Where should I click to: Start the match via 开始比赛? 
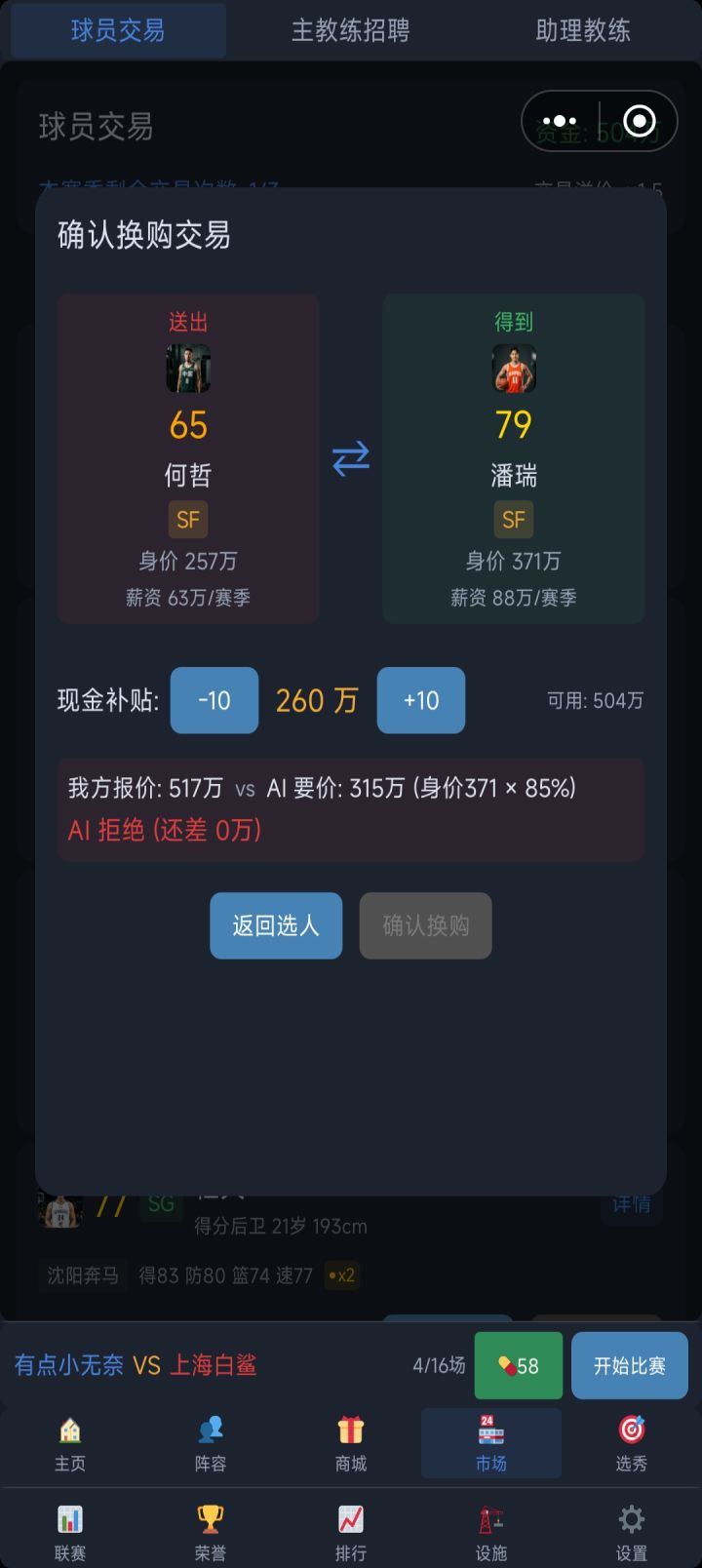[x=629, y=1365]
